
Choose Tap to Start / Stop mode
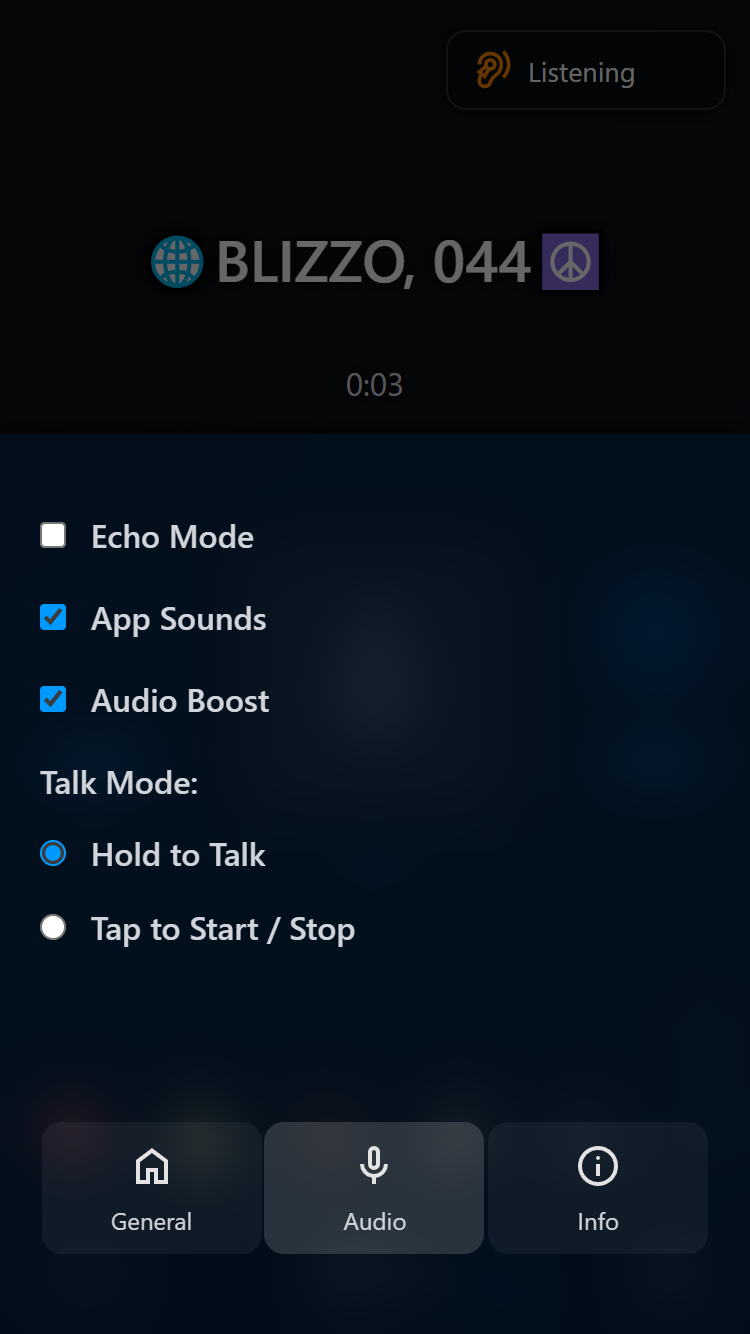53,928
